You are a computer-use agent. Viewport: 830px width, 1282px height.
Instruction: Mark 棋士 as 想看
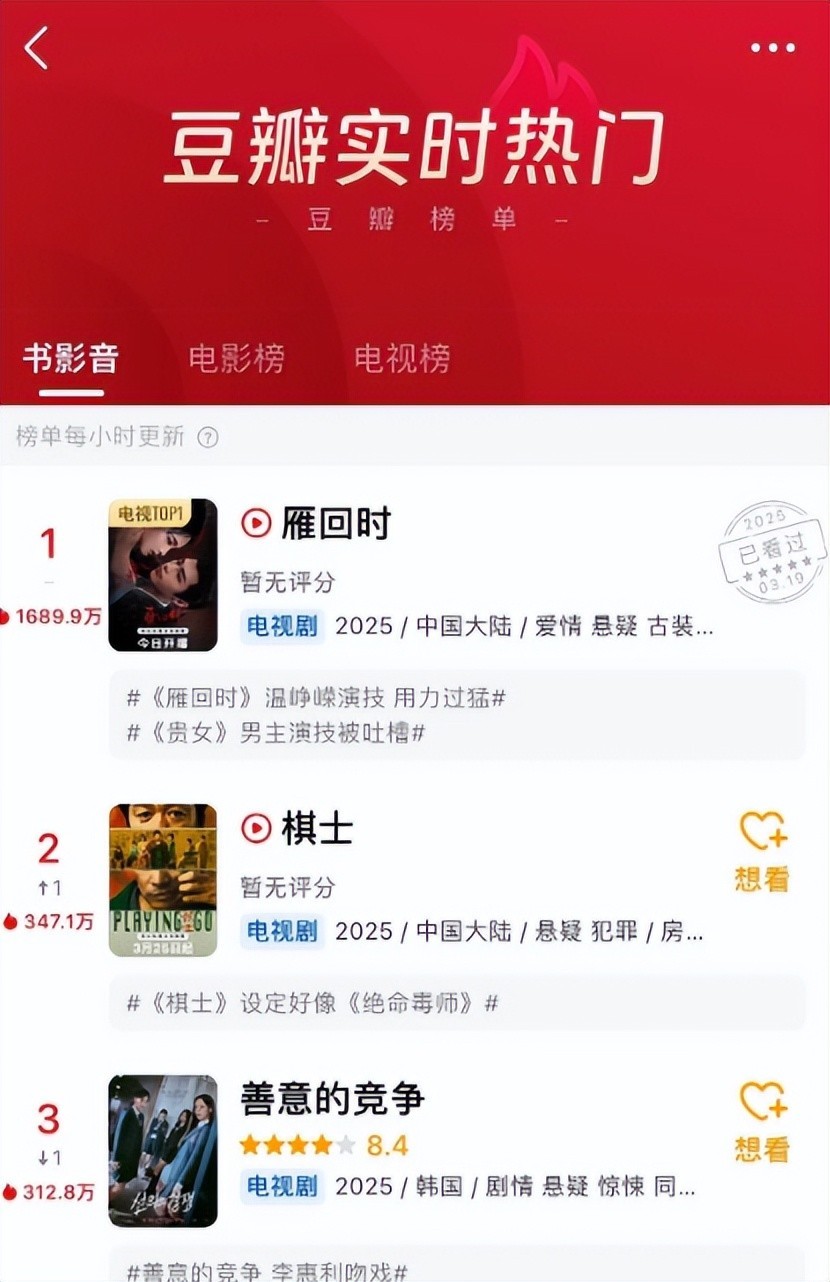click(762, 851)
